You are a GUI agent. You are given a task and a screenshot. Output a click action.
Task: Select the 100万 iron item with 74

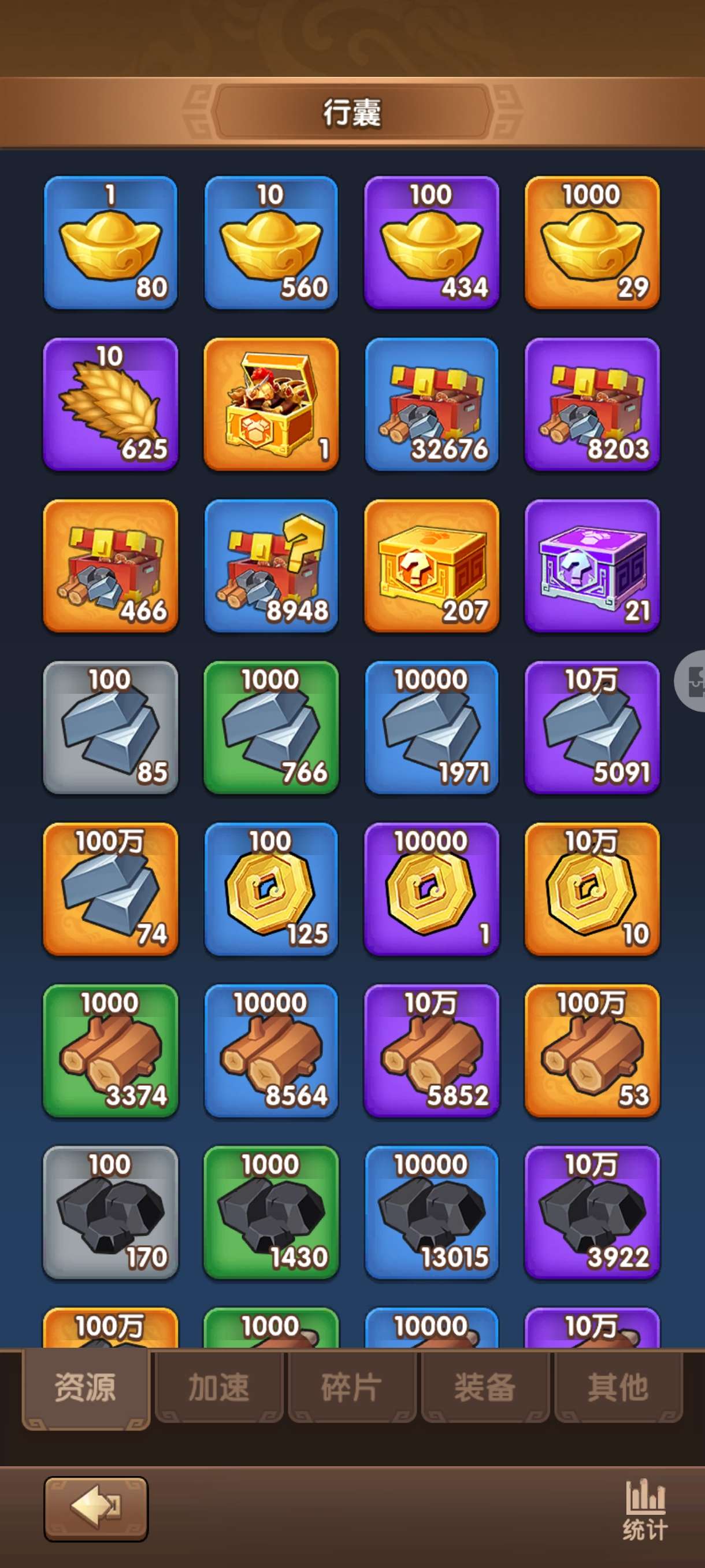coord(110,889)
